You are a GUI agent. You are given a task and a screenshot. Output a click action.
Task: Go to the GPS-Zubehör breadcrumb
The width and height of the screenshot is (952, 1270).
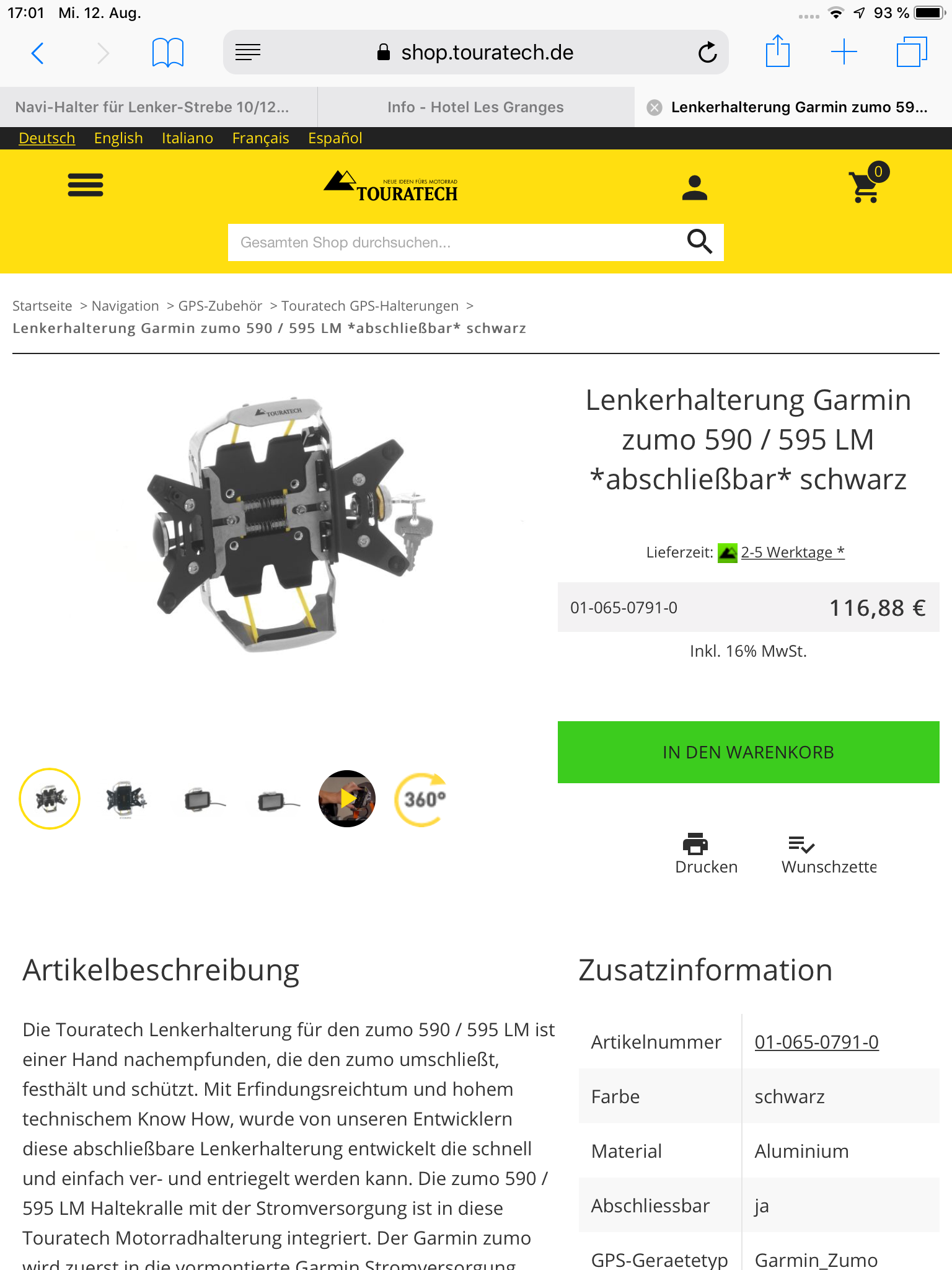[x=220, y=306]
